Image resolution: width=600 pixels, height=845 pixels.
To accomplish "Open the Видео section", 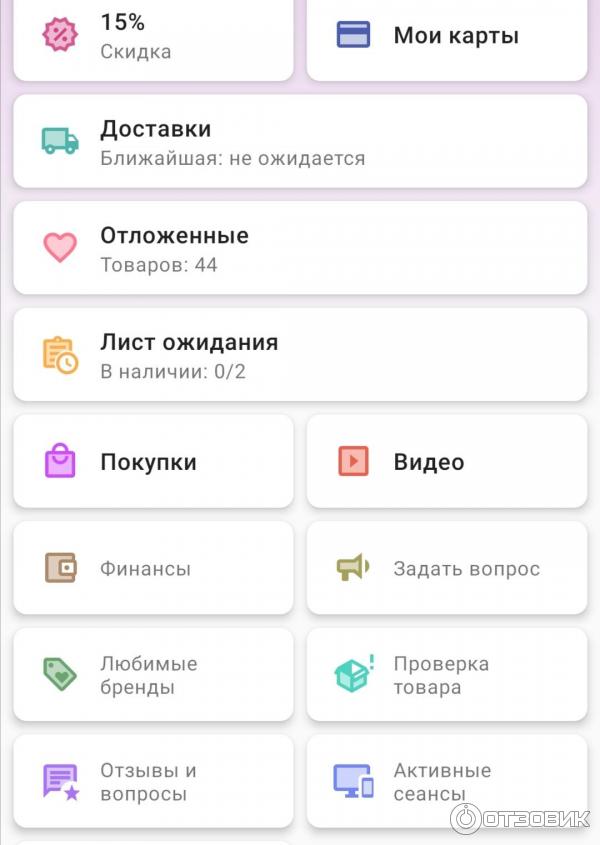I will pyautogui.click(x=446, y=462).
